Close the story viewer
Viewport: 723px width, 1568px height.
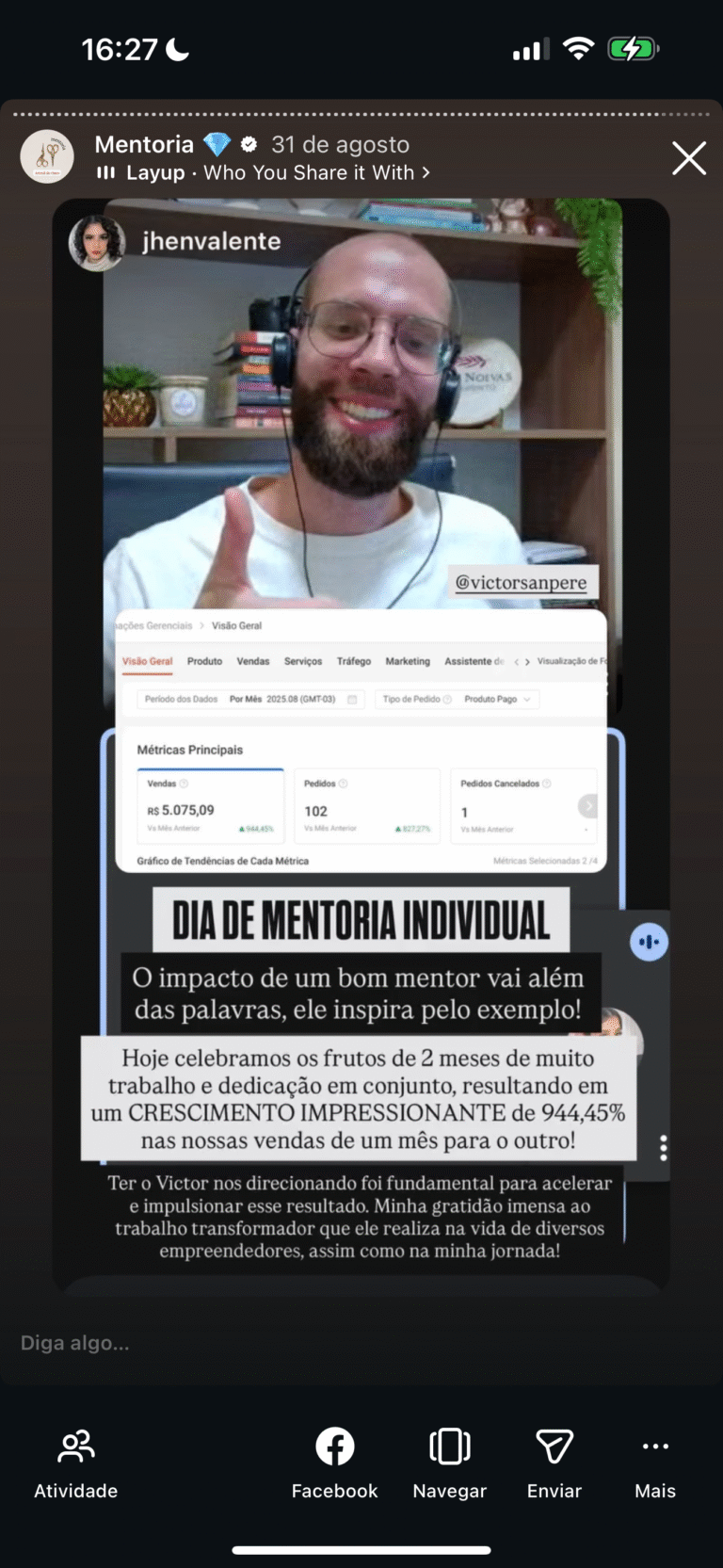(689, 158)
